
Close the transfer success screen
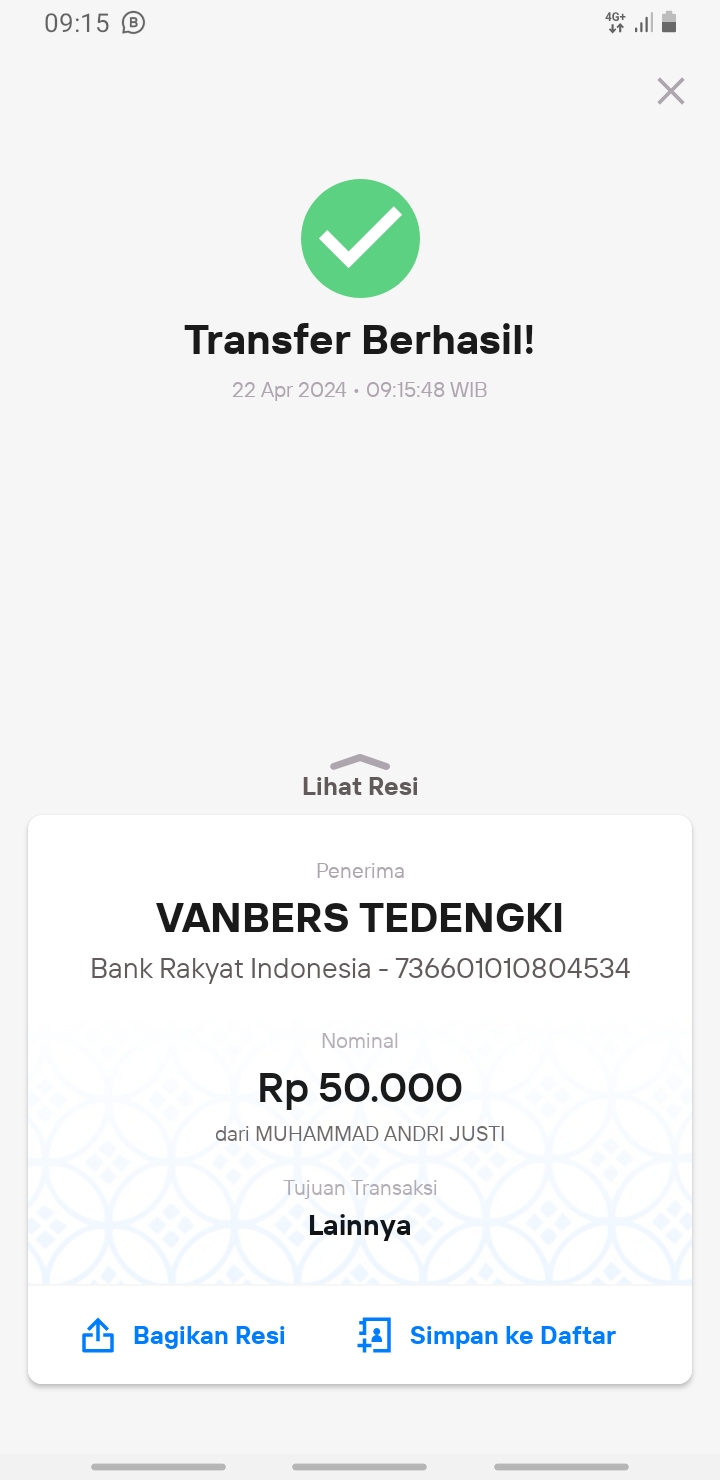pos(670,91)
